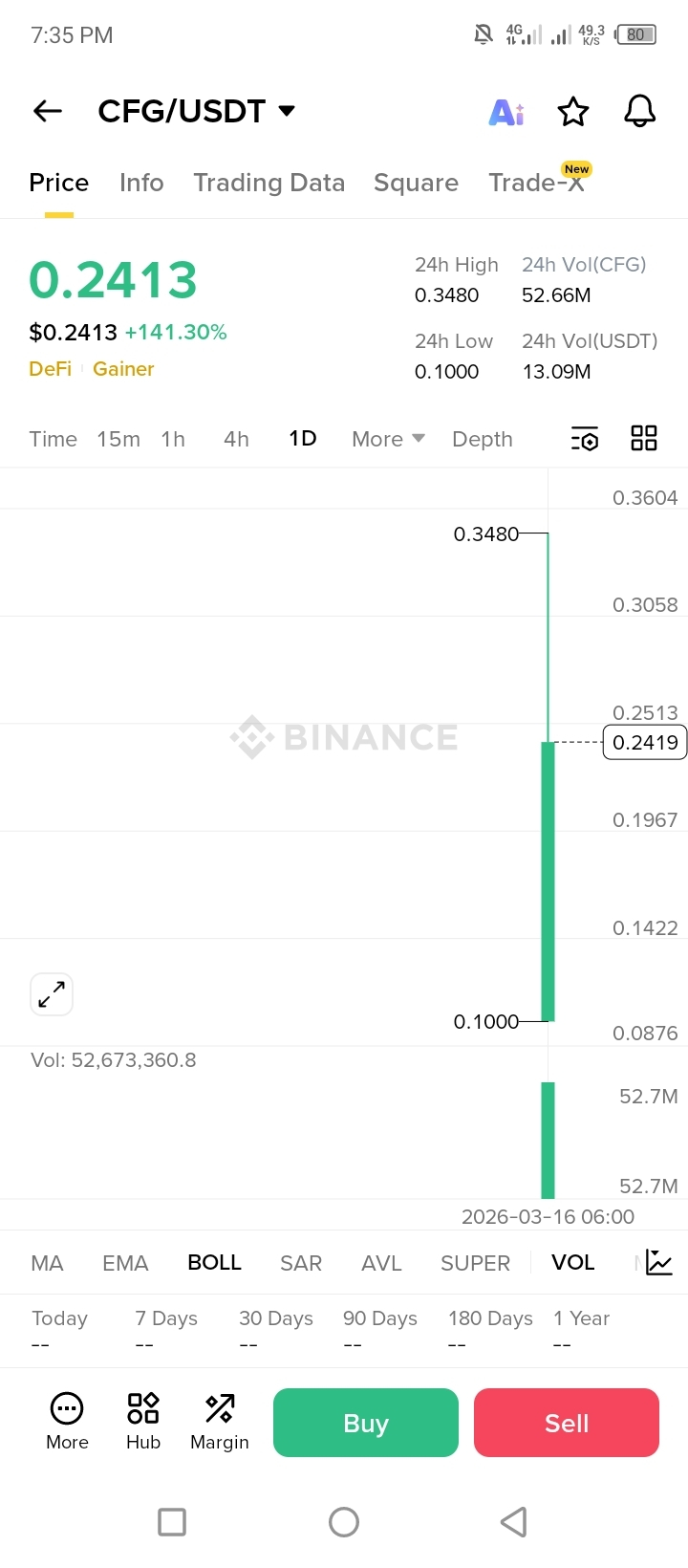Add CFG/USDT to favorites with star
This screenshot has height=1568, width=688.
click(573, 112)
